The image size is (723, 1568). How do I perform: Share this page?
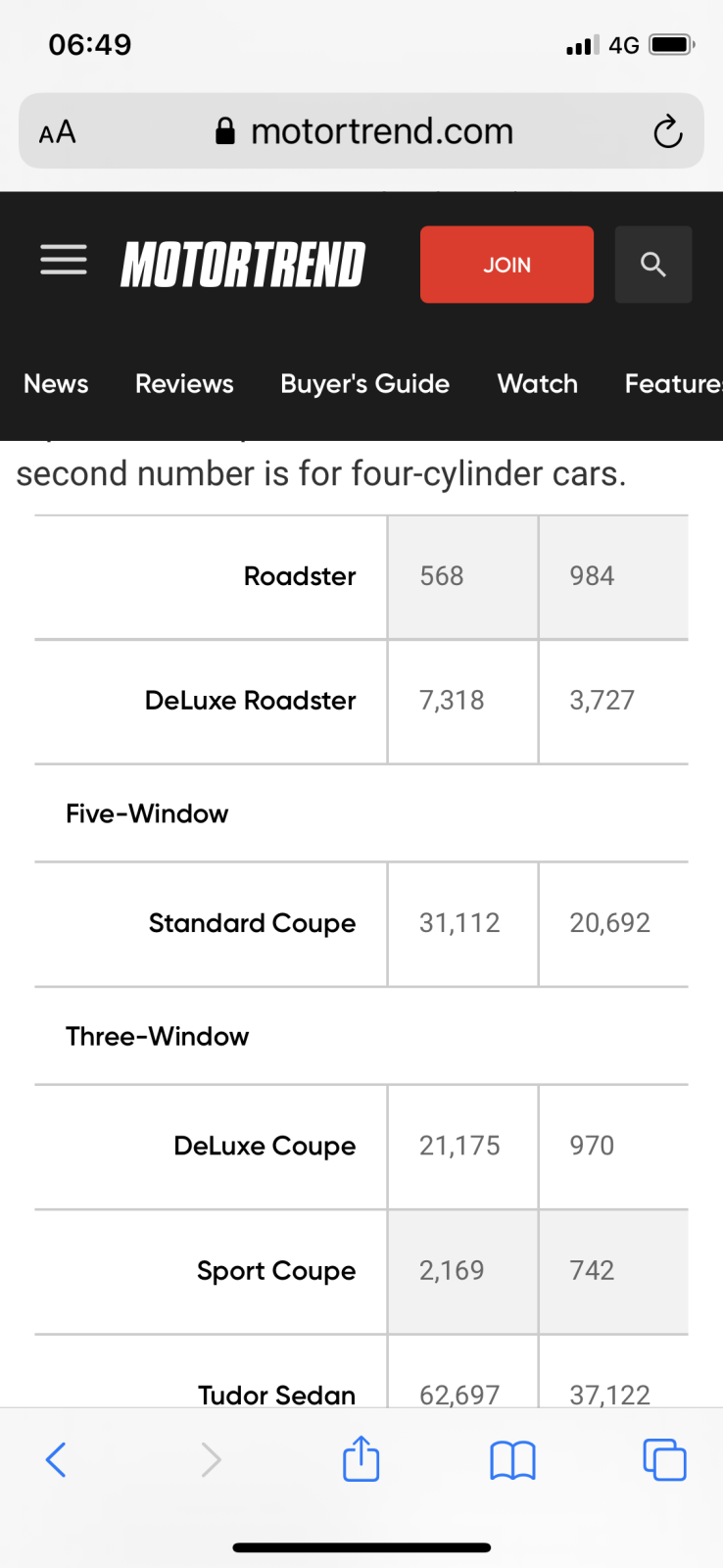coord(361,1457)
